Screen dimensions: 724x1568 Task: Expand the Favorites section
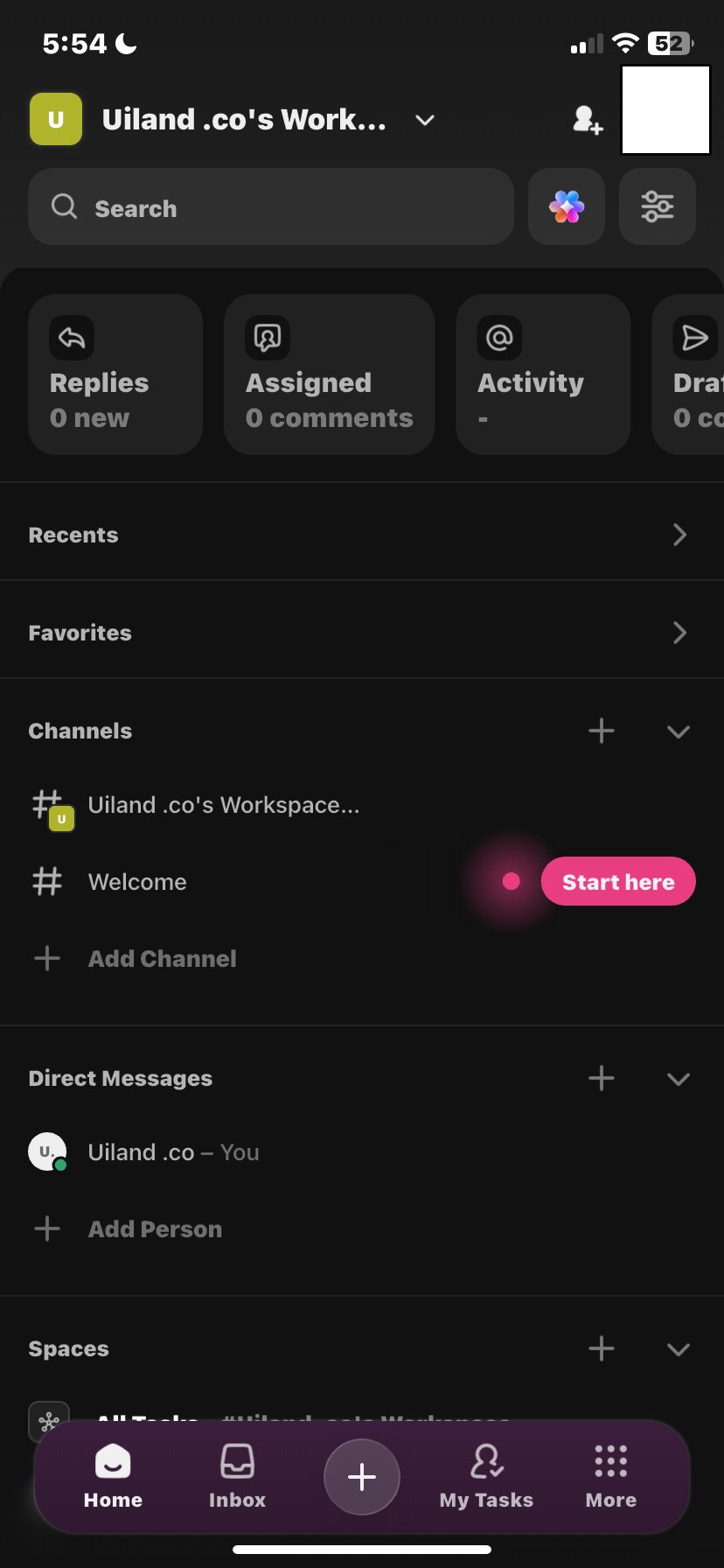pos(679,633)
